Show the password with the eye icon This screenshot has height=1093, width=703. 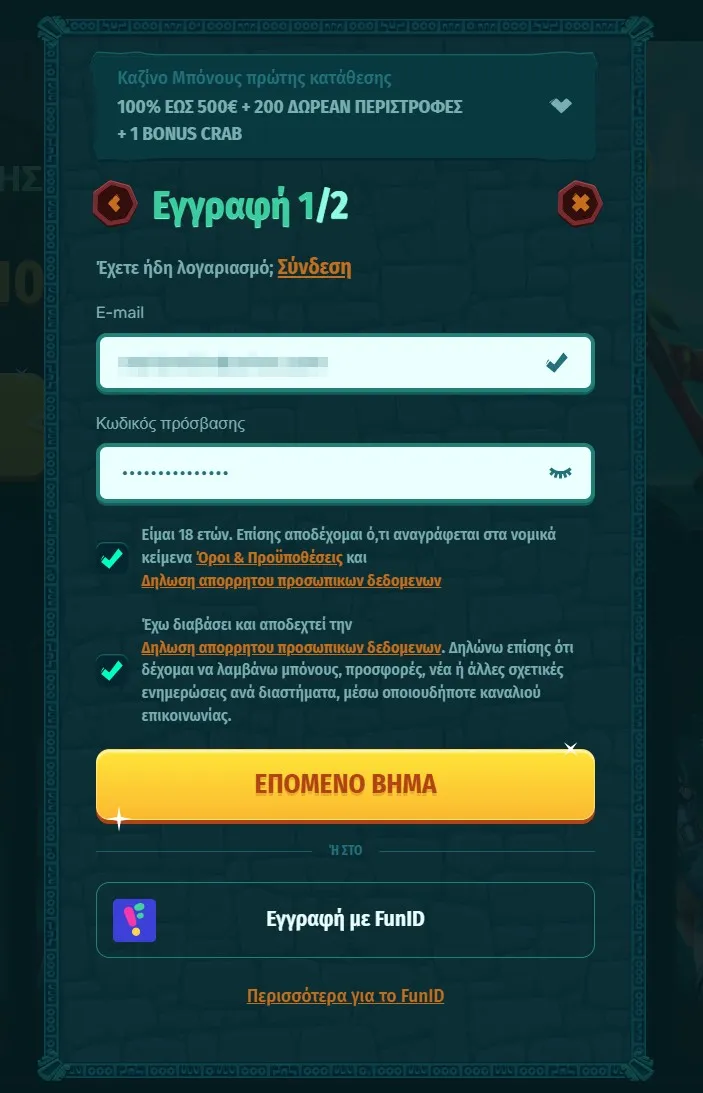tap(560, 473)
